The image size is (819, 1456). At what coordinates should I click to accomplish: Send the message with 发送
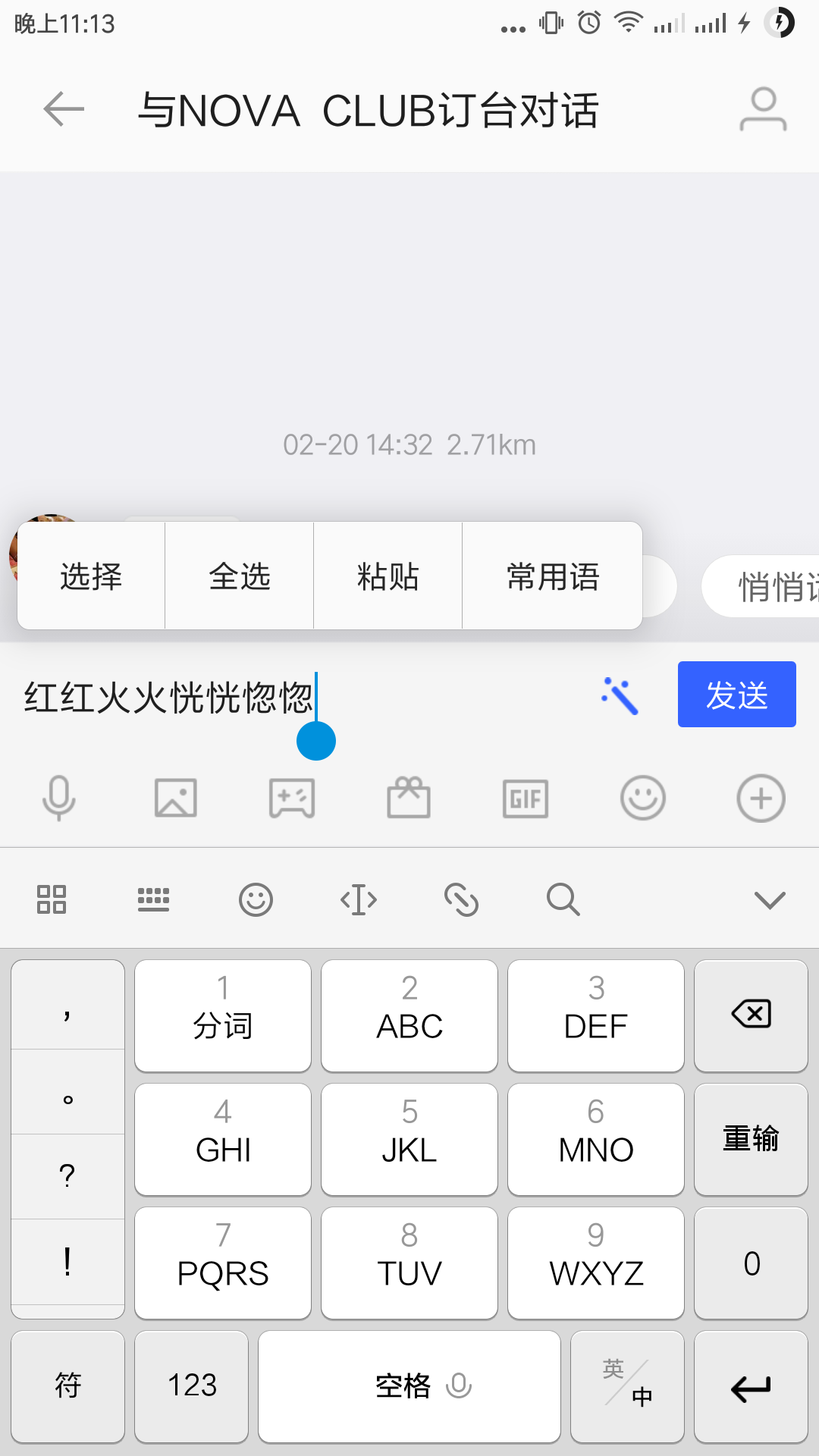coord(736,695)
